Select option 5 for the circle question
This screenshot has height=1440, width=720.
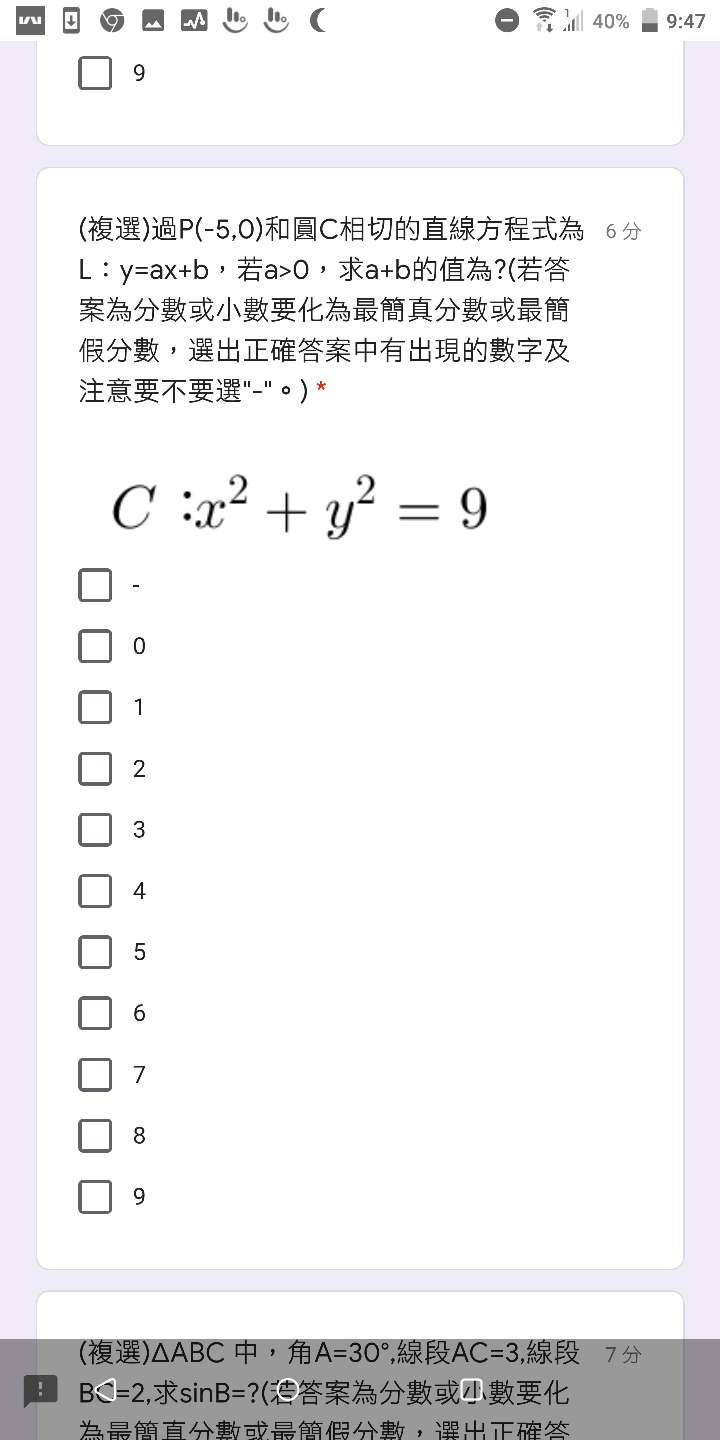coord(95,951)
